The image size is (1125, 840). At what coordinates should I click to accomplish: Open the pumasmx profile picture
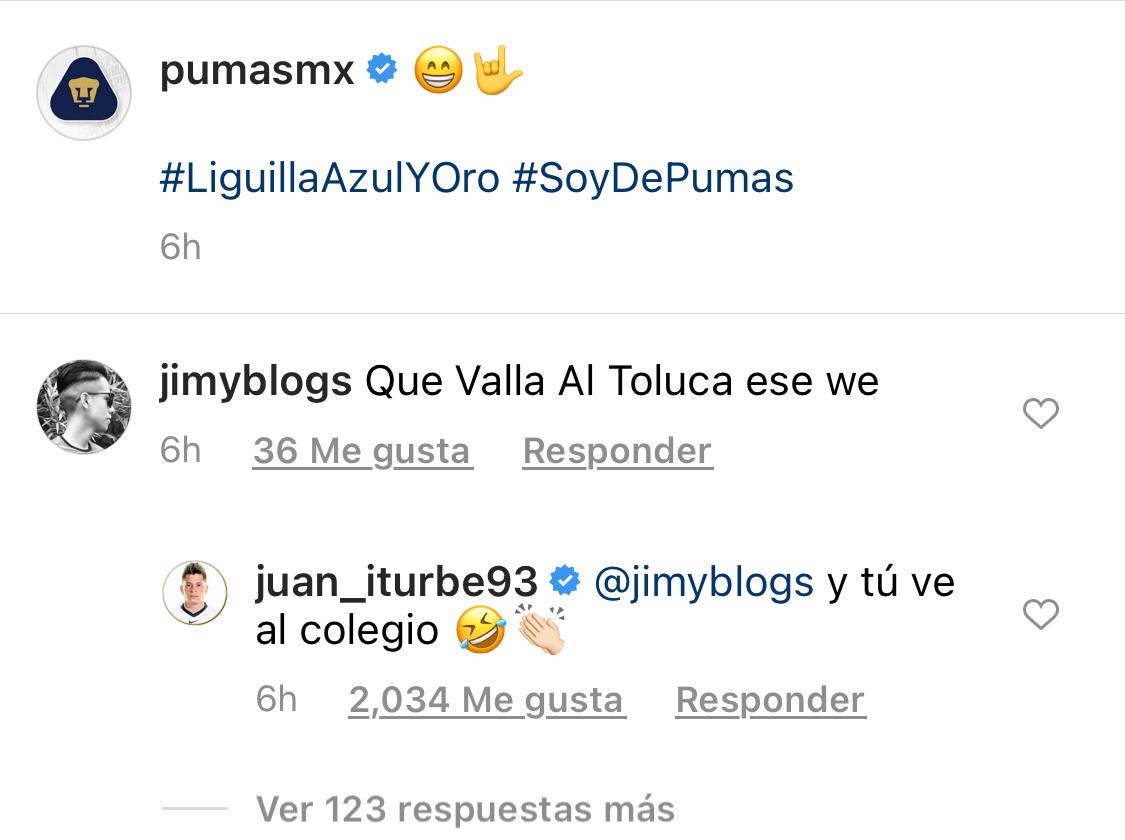point(84,93)
